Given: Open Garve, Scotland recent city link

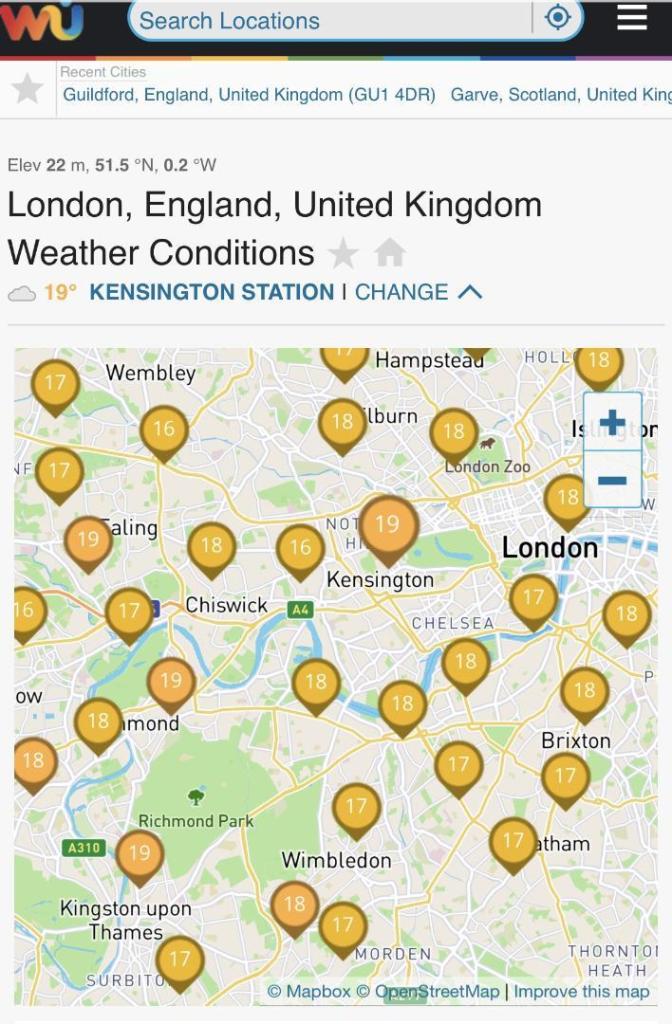Looking at the screenshot, I should (560, 95).
